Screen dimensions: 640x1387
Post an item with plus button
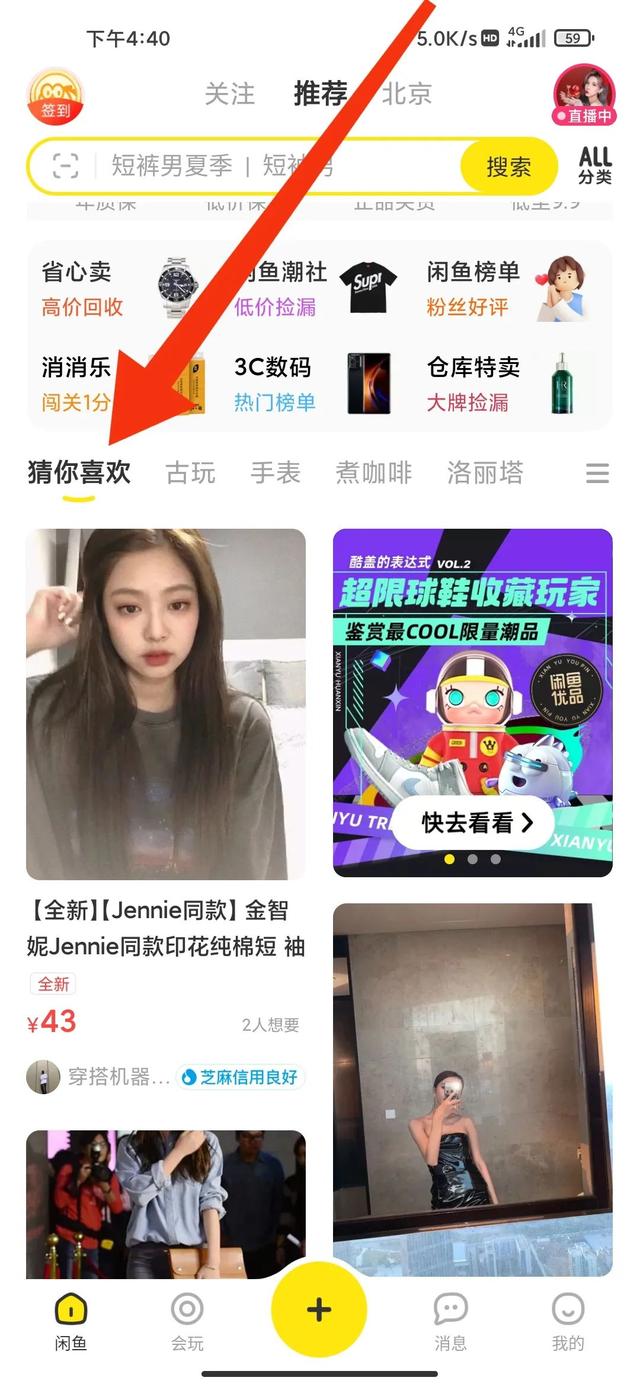point(319,1310)
